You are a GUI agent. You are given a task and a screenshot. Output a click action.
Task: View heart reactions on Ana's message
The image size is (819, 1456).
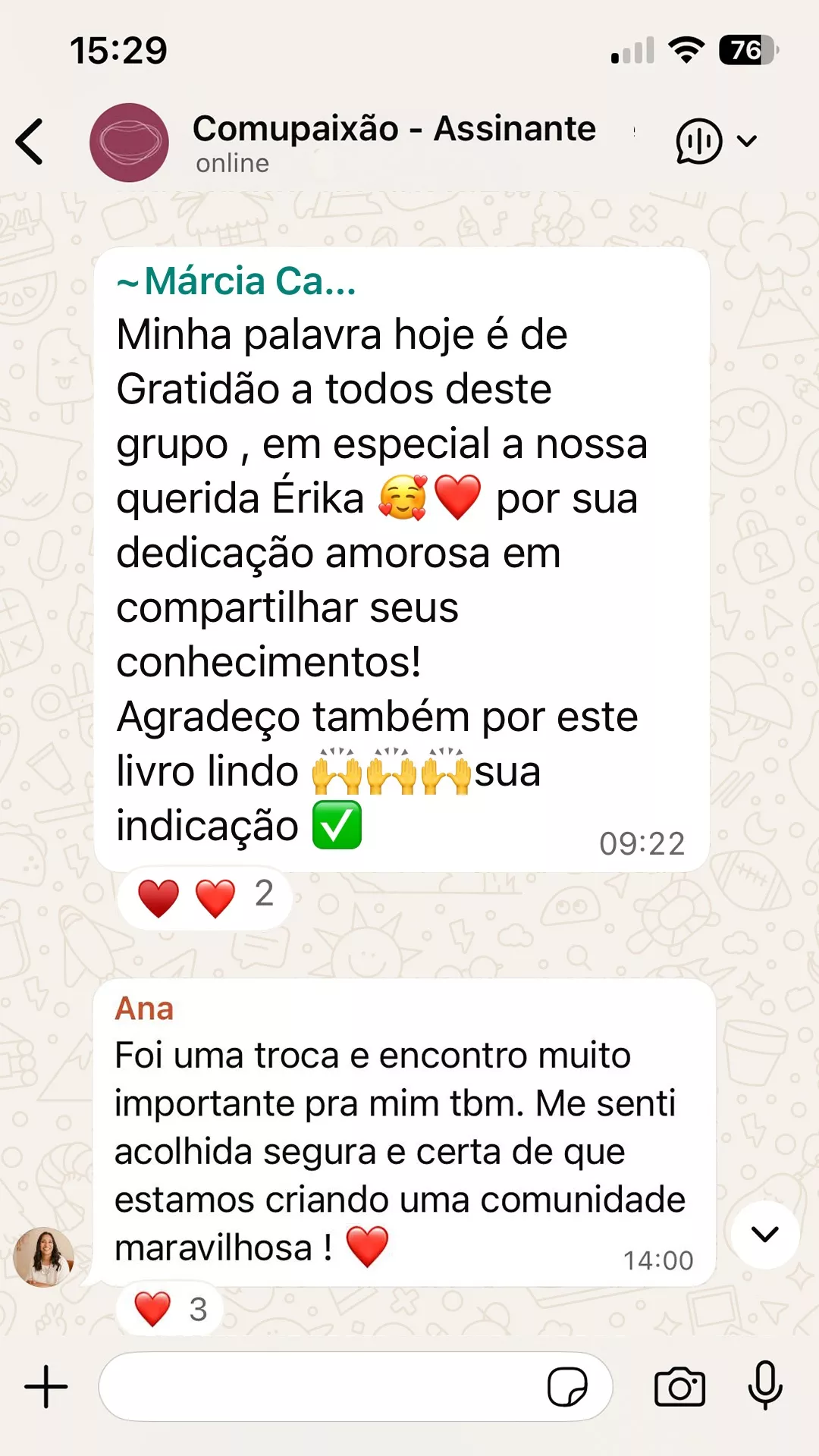[x=169, y=1309]
